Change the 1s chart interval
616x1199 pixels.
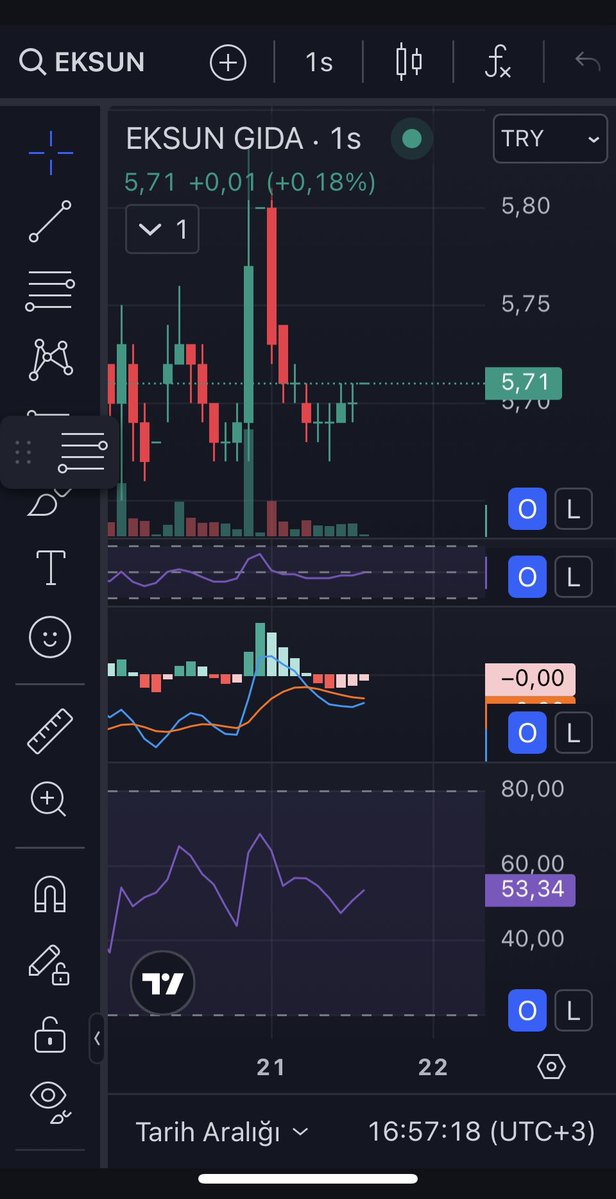click(x=319, y=62)
